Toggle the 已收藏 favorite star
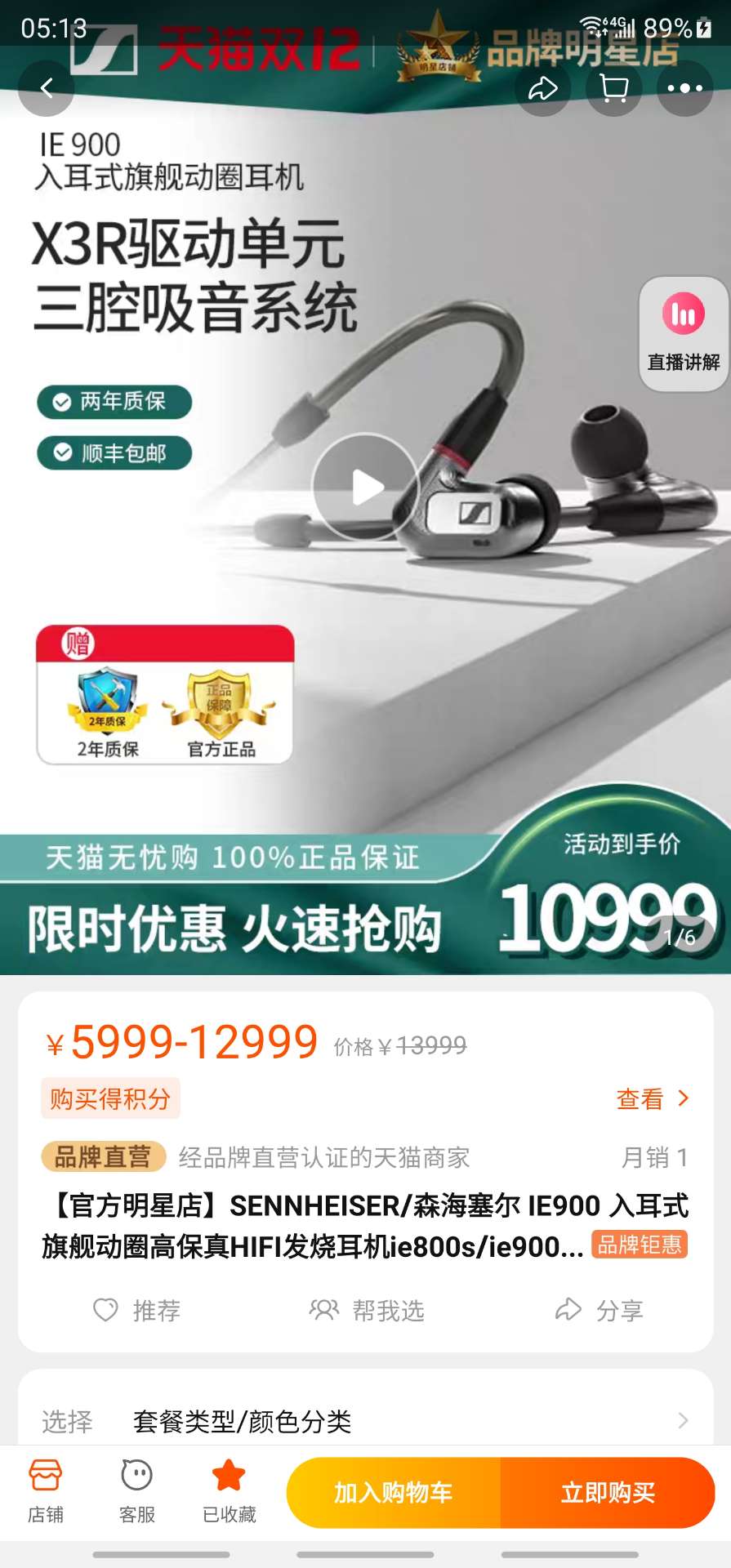 (x=229, y=1492)
